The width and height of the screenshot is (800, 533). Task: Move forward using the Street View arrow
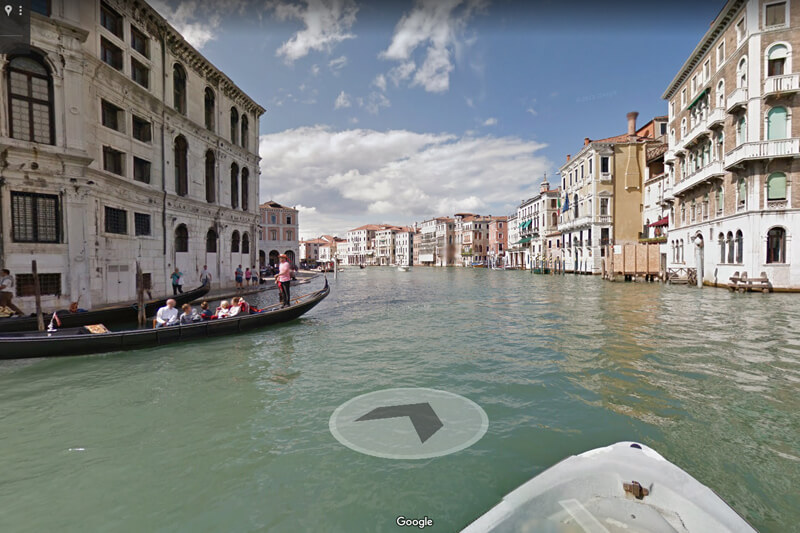[x=408, y=420]
